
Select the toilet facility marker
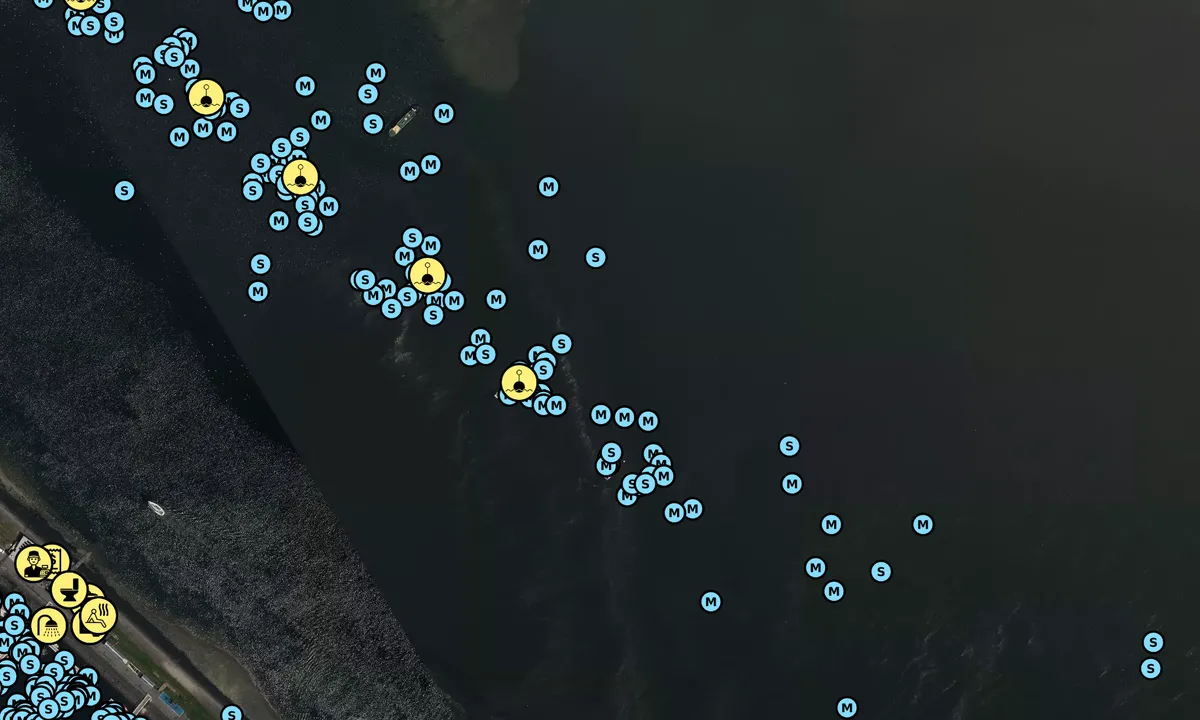pos(69,590)
